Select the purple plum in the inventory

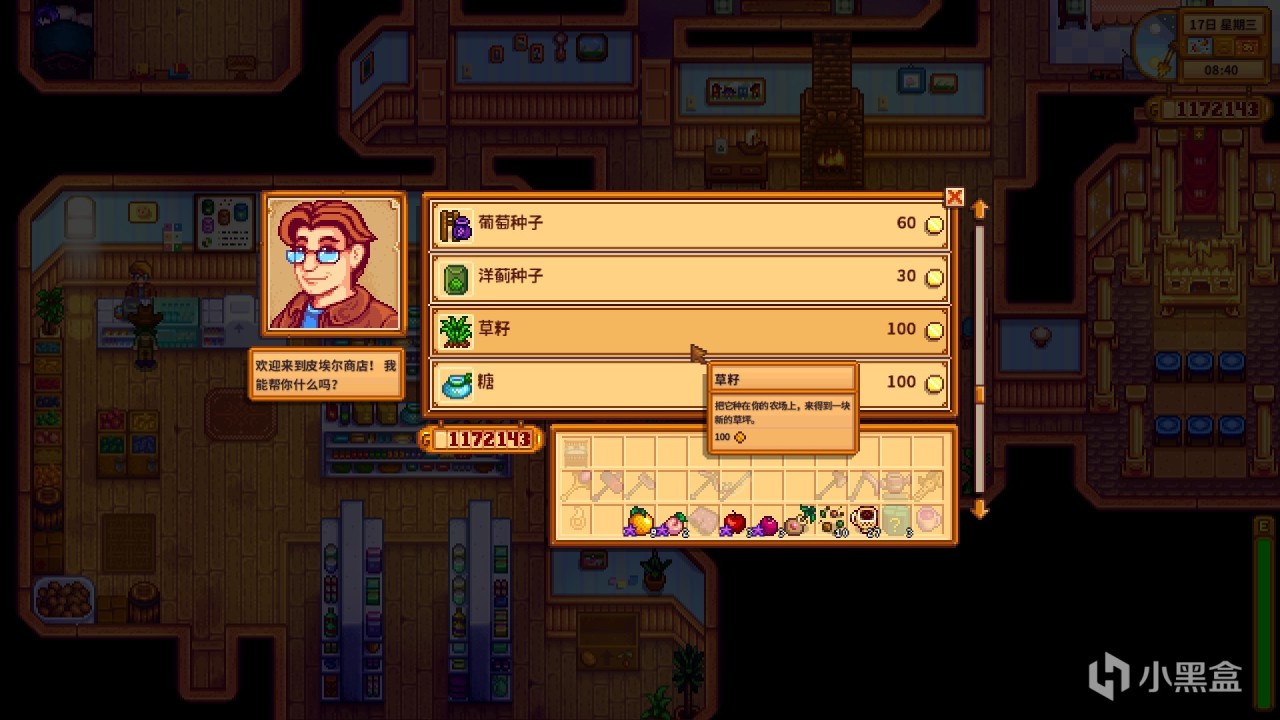click(x=767, y=521)
